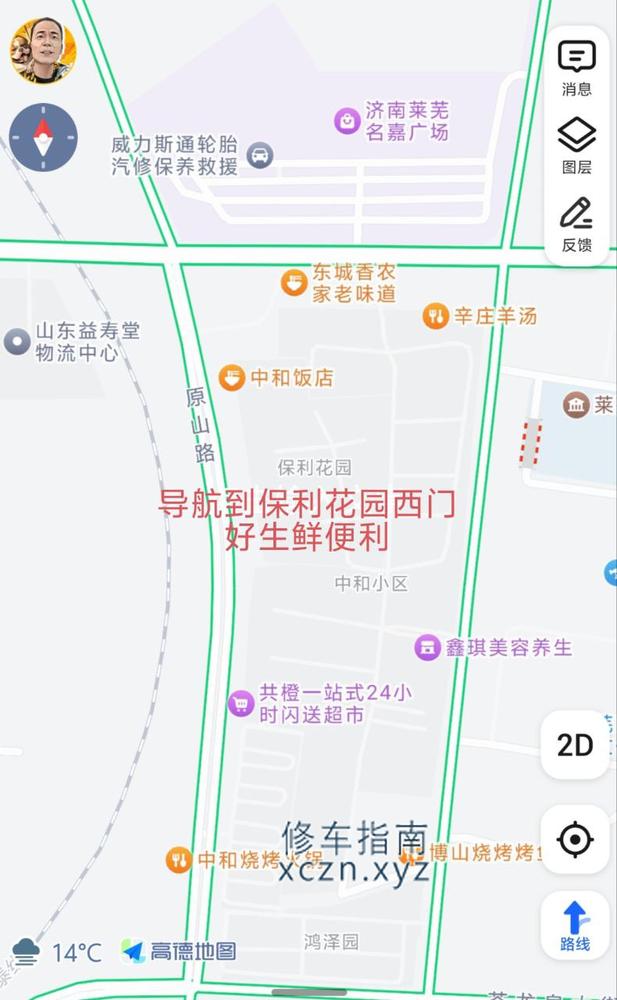Select the 鑫琪美容养生 map marker
The height and width of the screenshot is (1000, 617).
pos(428,647)
